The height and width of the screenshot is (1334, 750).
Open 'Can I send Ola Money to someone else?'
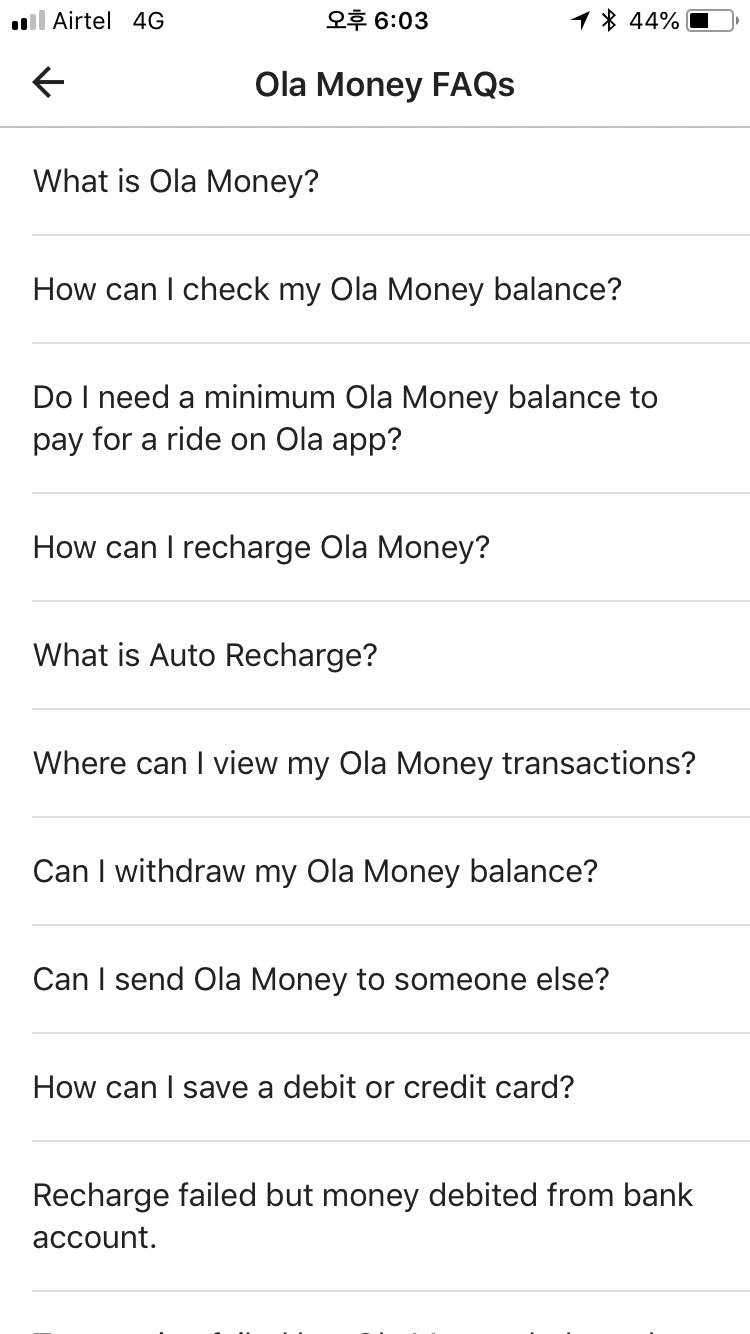click(x=321, y=980)
